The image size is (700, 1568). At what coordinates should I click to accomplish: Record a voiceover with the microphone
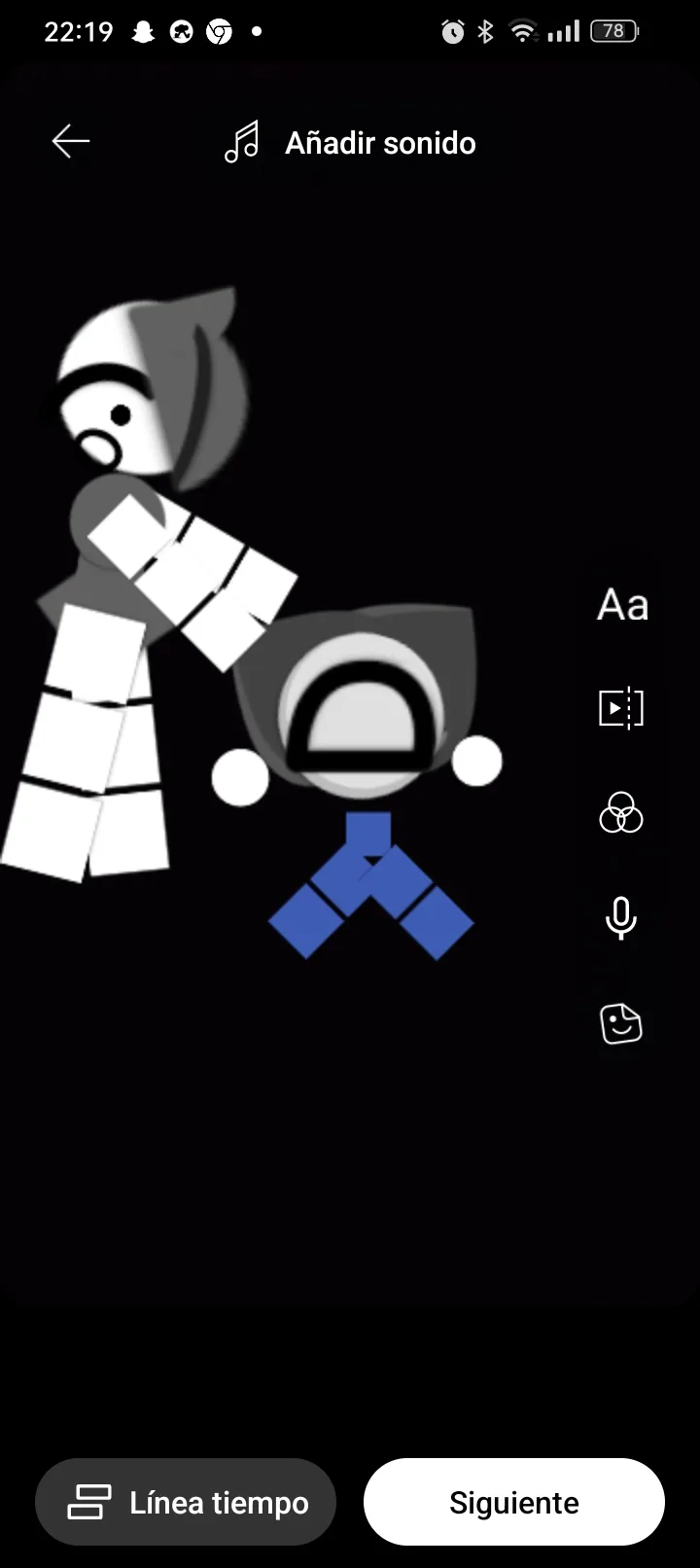click(621, 918)
